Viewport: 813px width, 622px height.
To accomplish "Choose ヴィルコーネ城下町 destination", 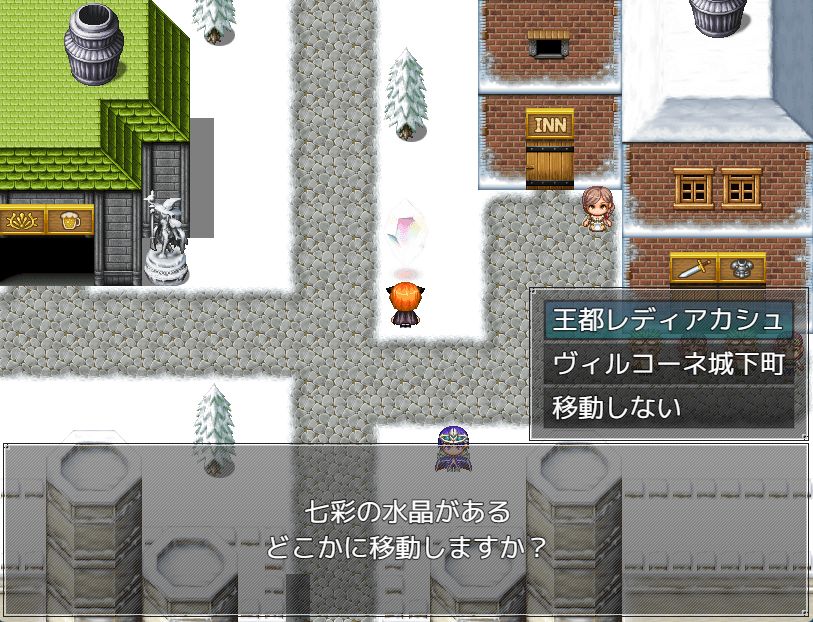I will (668, 363).
